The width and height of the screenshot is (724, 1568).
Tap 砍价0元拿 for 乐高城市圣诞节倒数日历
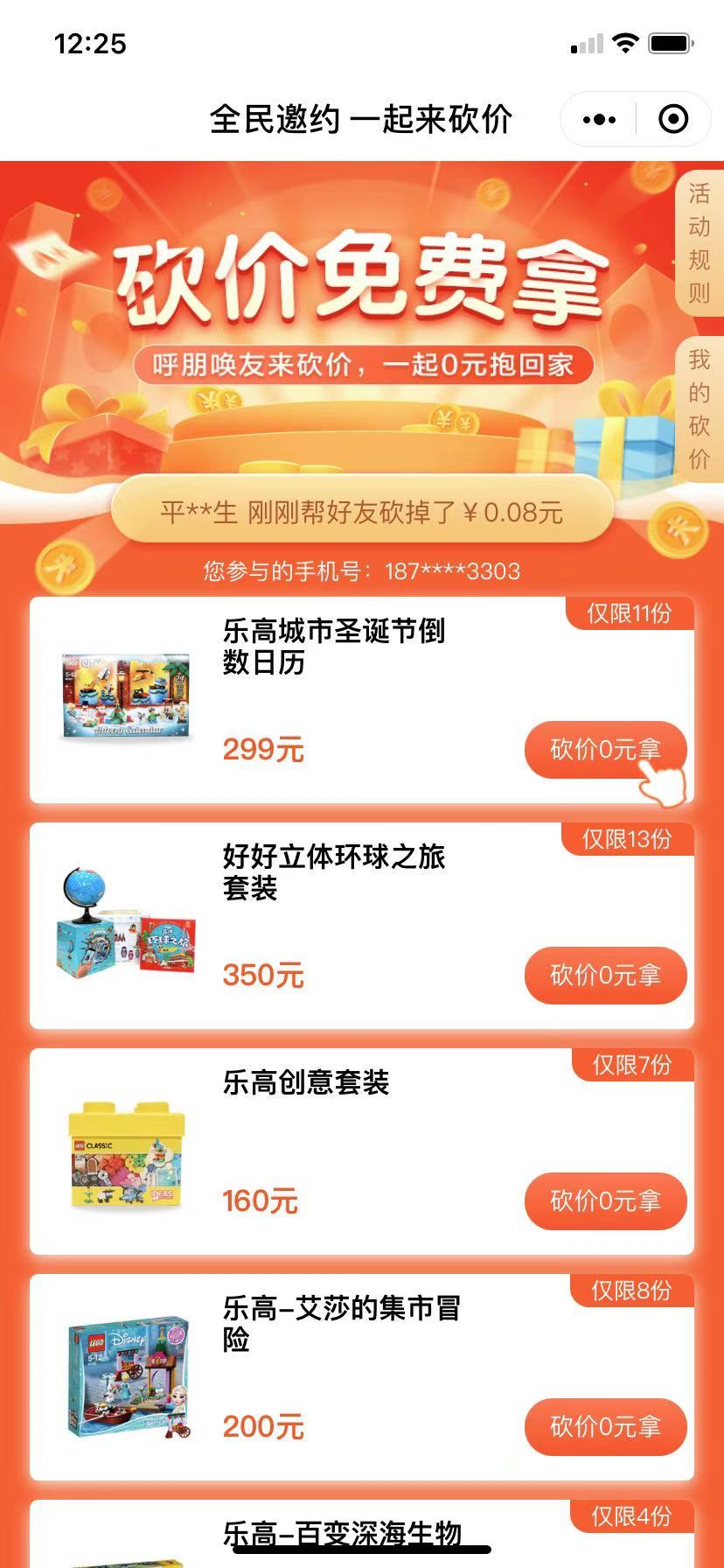(605, 749)
